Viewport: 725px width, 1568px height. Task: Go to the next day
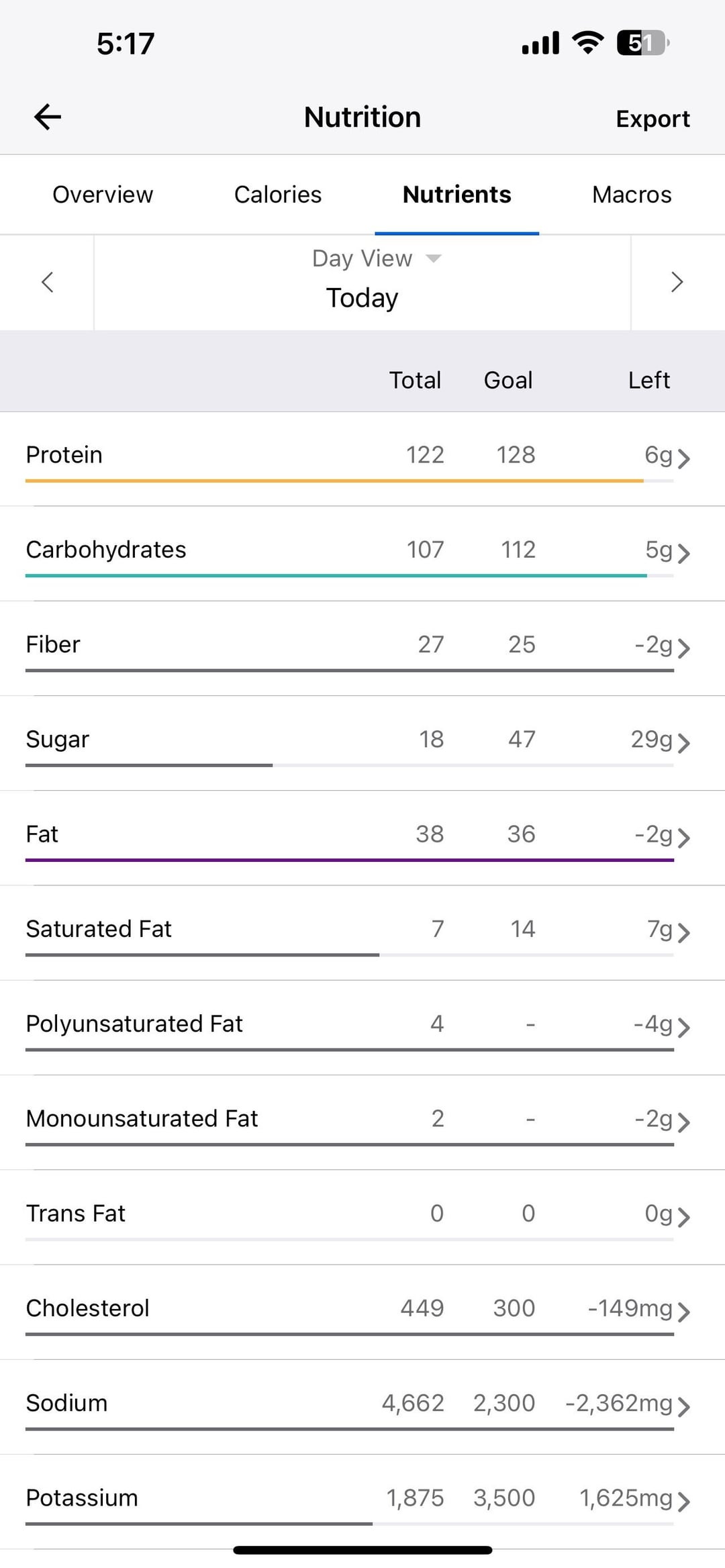[677, 282]
